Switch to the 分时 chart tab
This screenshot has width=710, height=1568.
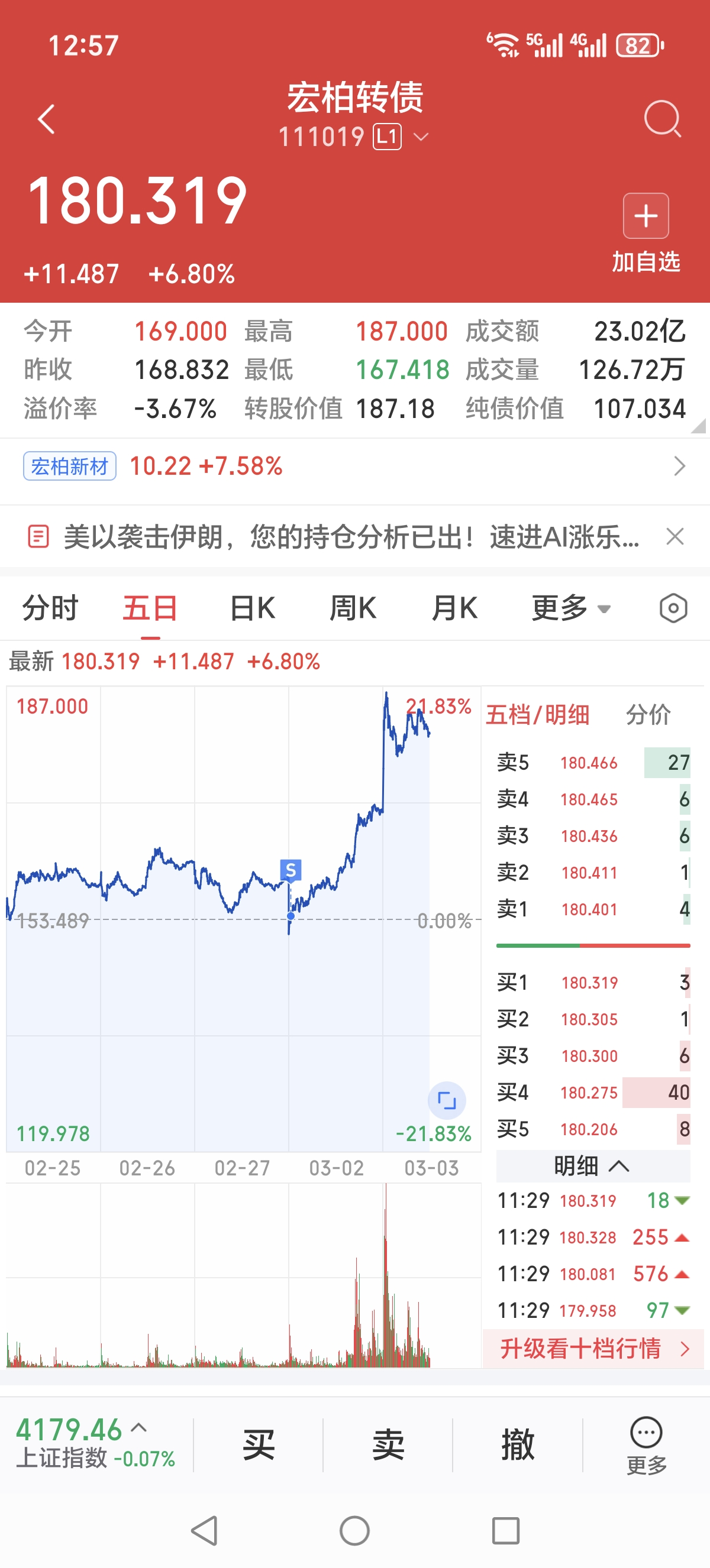coord(50,608)
